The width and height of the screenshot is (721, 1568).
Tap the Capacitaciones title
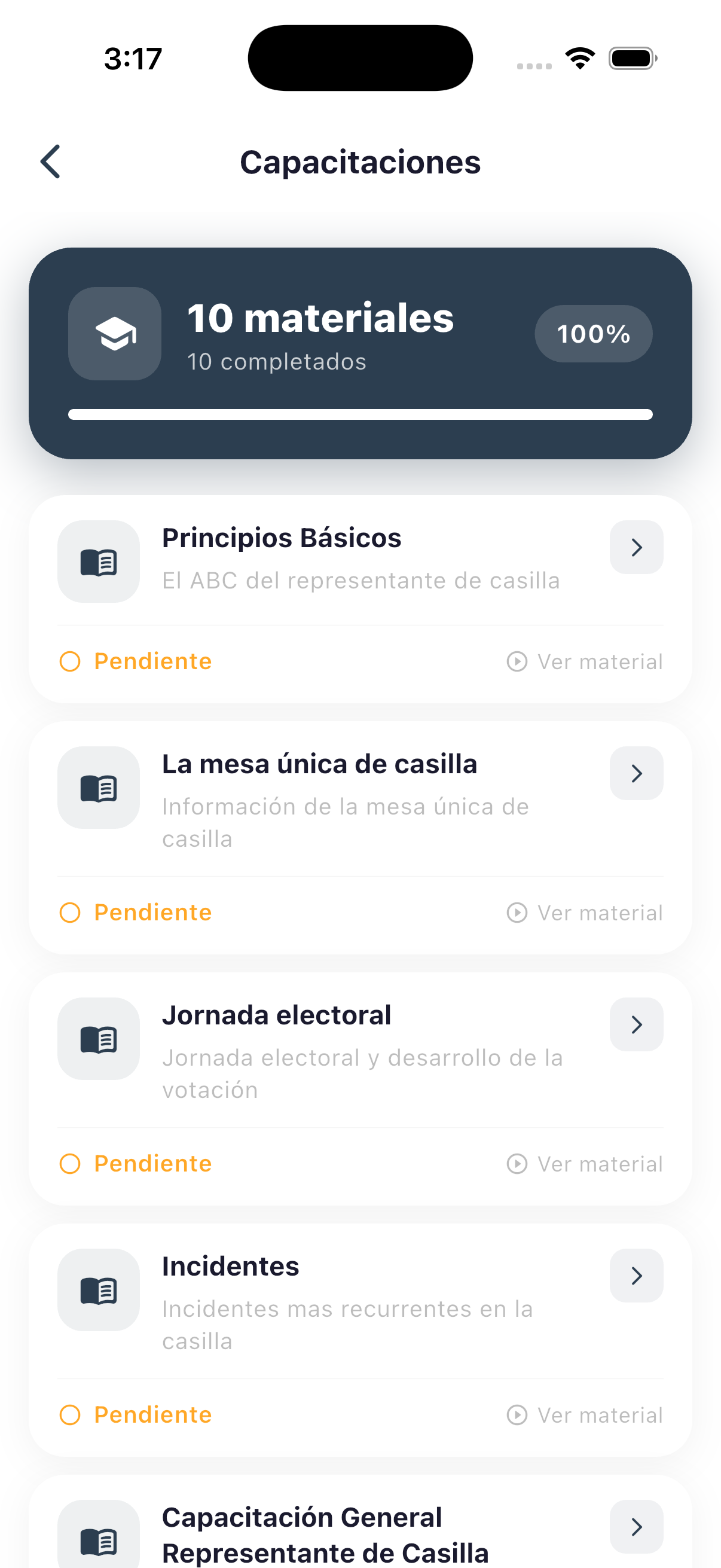360,161
